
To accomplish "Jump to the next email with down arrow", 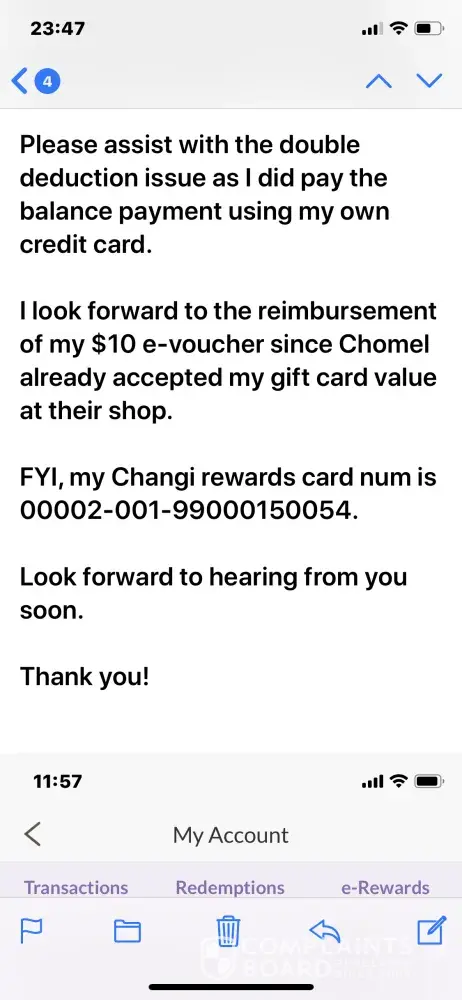I will click(429, 81).
